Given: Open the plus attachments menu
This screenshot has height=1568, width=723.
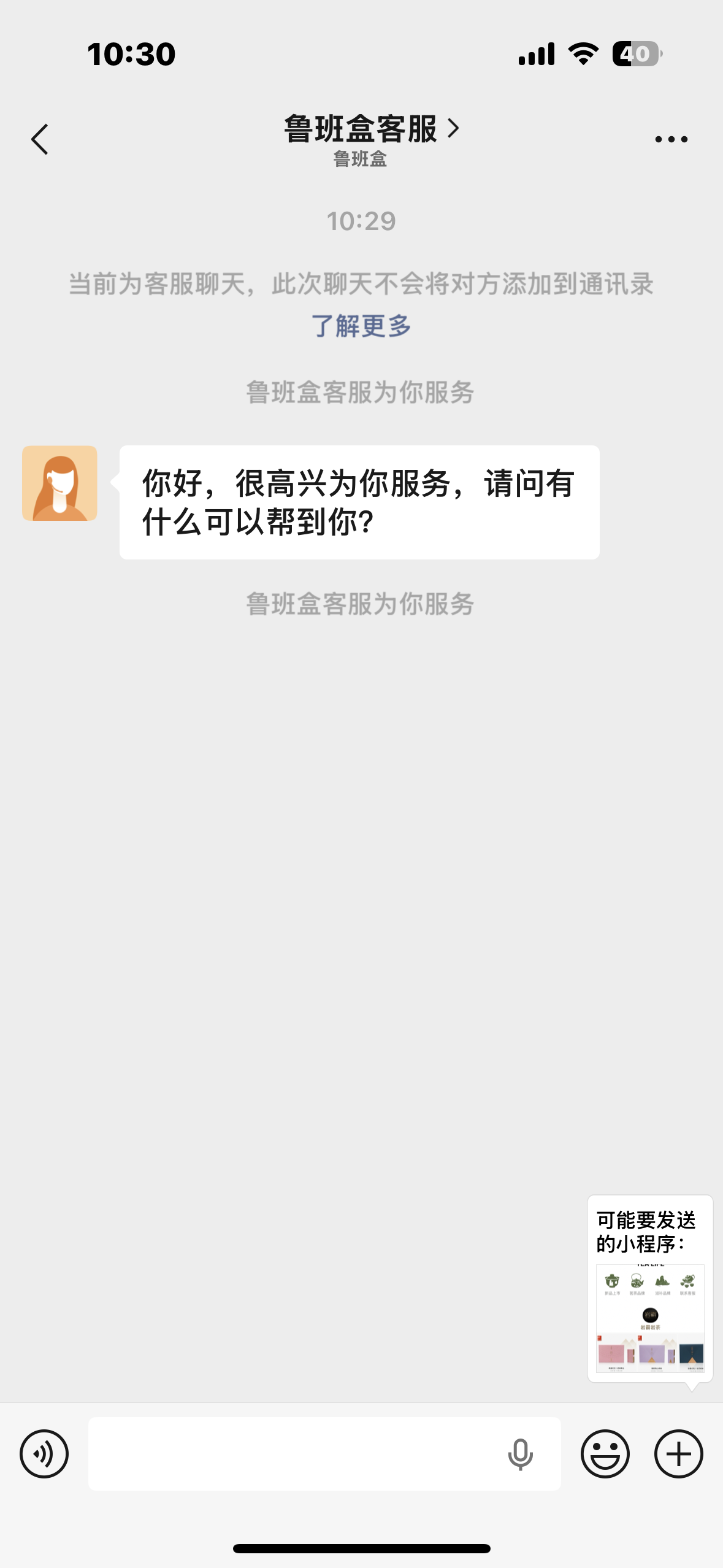Looking at the screenshot, I should (x=678, y=1454).
